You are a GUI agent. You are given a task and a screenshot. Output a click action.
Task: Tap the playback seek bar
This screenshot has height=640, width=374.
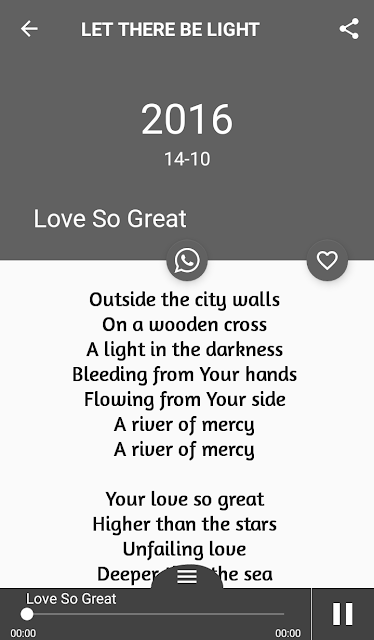pyautogui.click(x=155, y=614)
